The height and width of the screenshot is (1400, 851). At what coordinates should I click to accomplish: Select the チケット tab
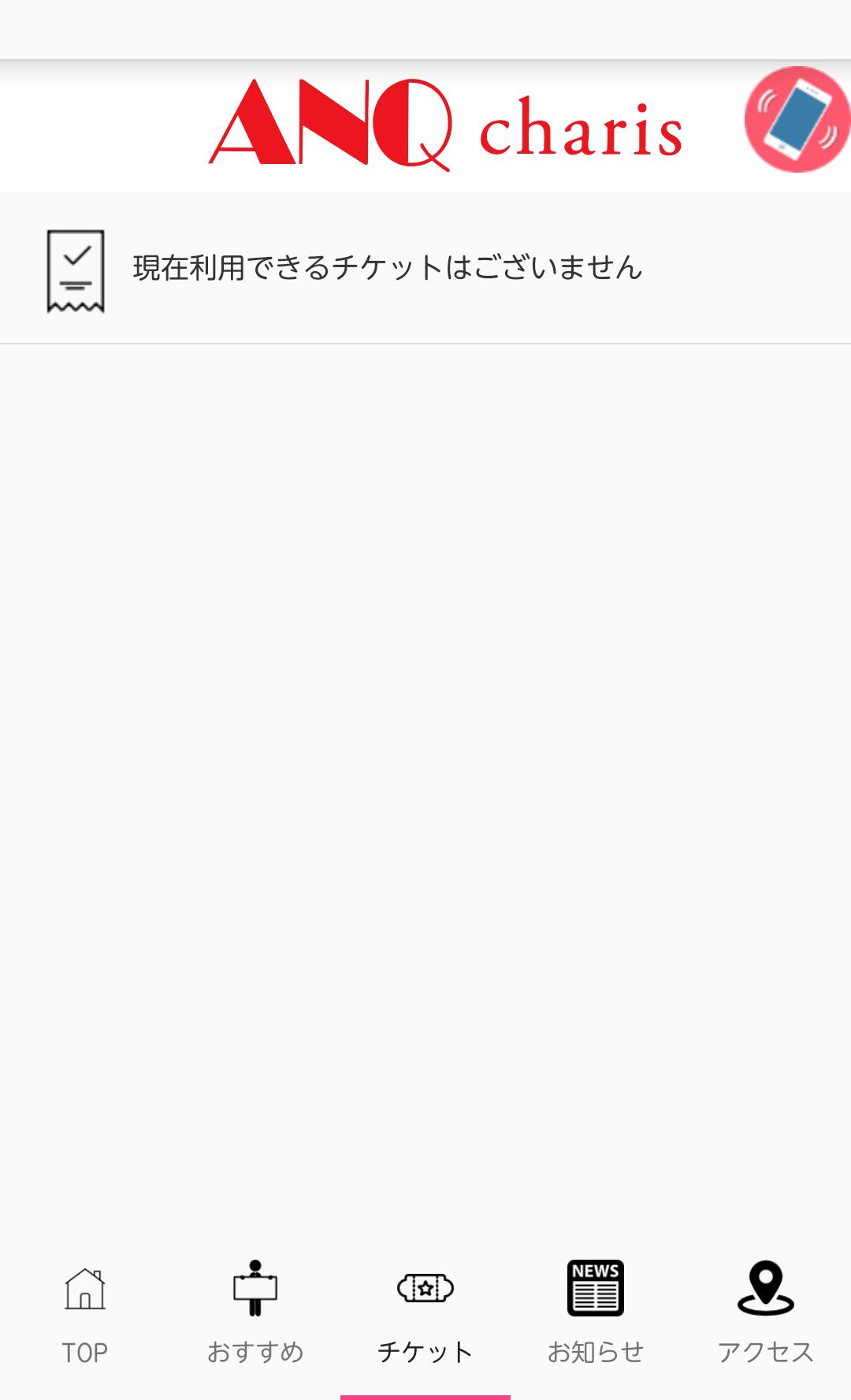click(425, 1311)
